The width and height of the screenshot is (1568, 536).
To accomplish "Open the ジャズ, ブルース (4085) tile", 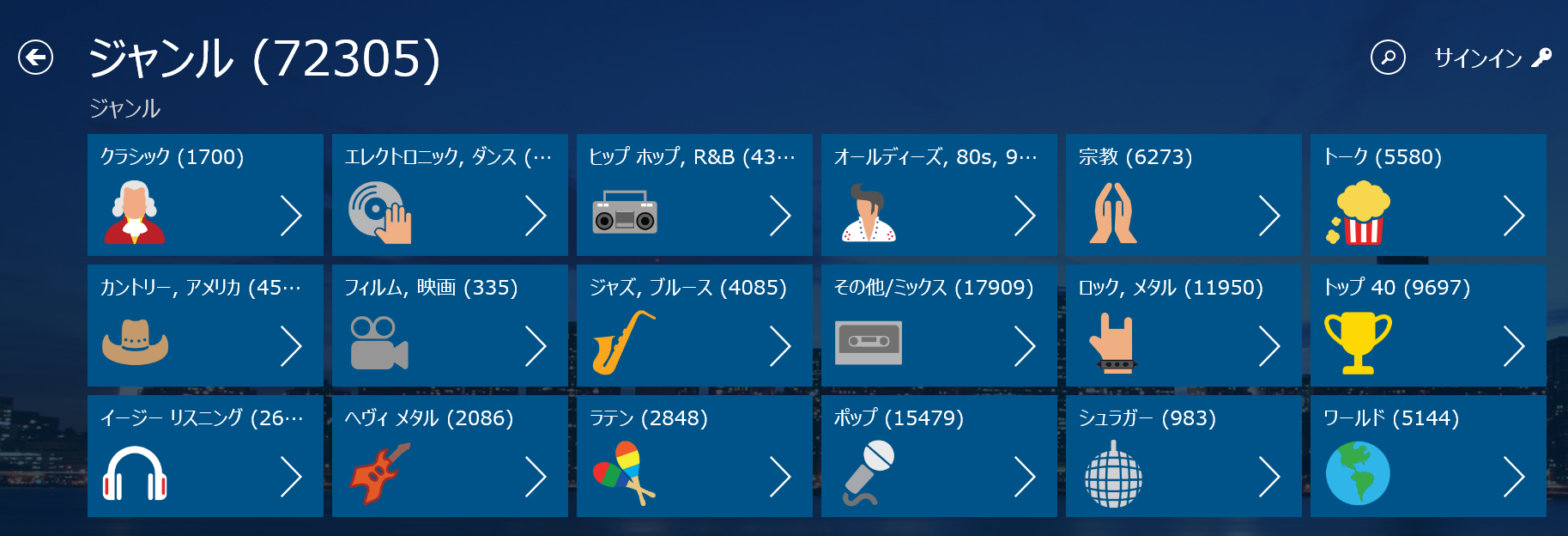I will tap(694, 326).
